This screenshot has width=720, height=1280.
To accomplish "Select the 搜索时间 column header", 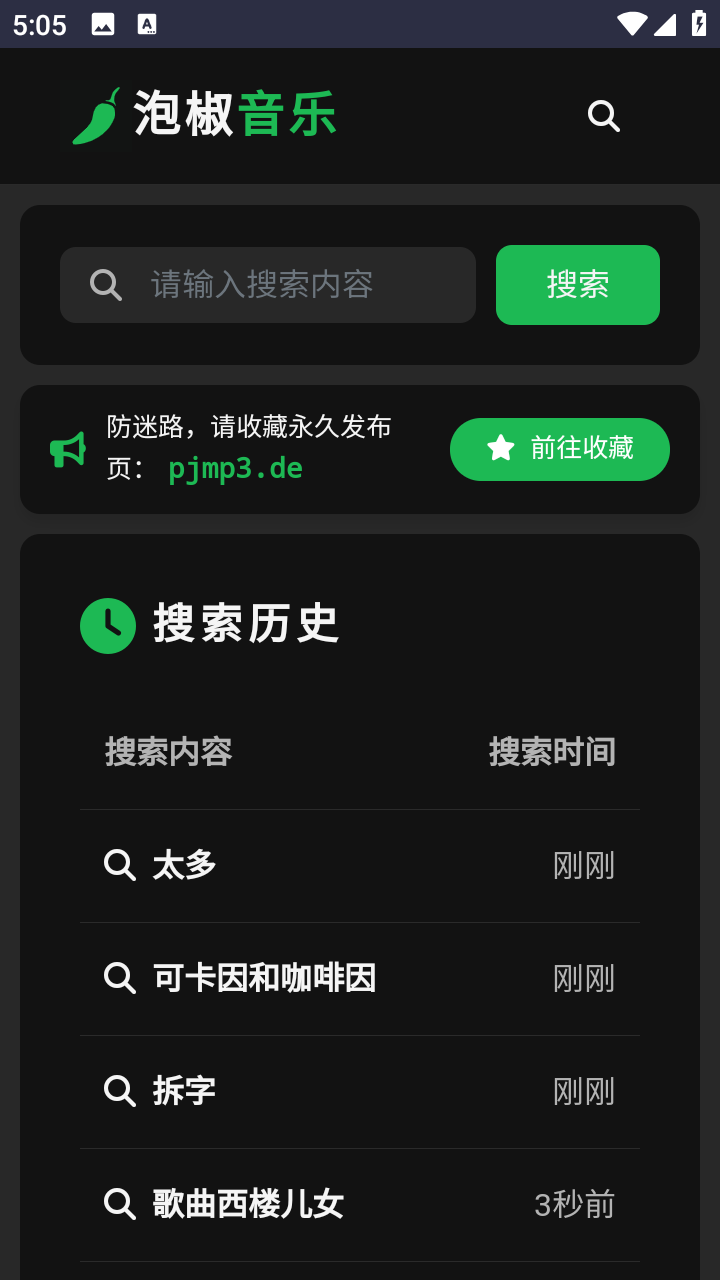I will [553, 752].
